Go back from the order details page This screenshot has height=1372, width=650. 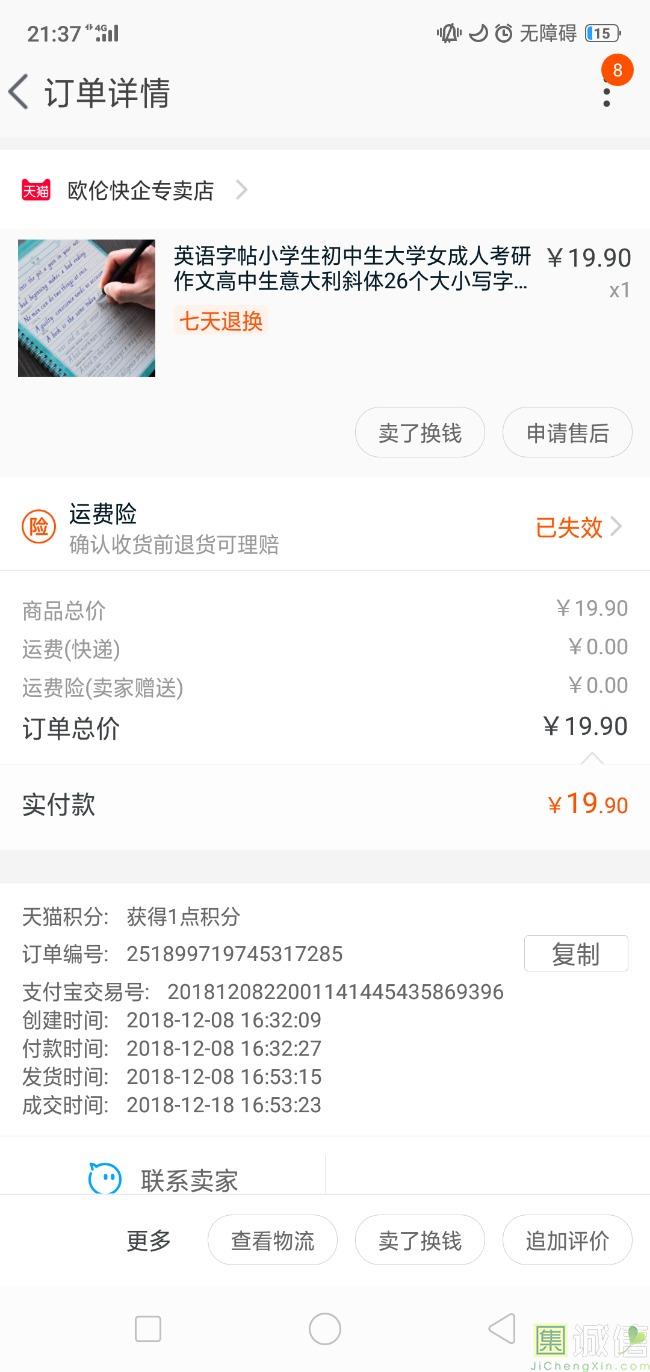click(20, 93)
